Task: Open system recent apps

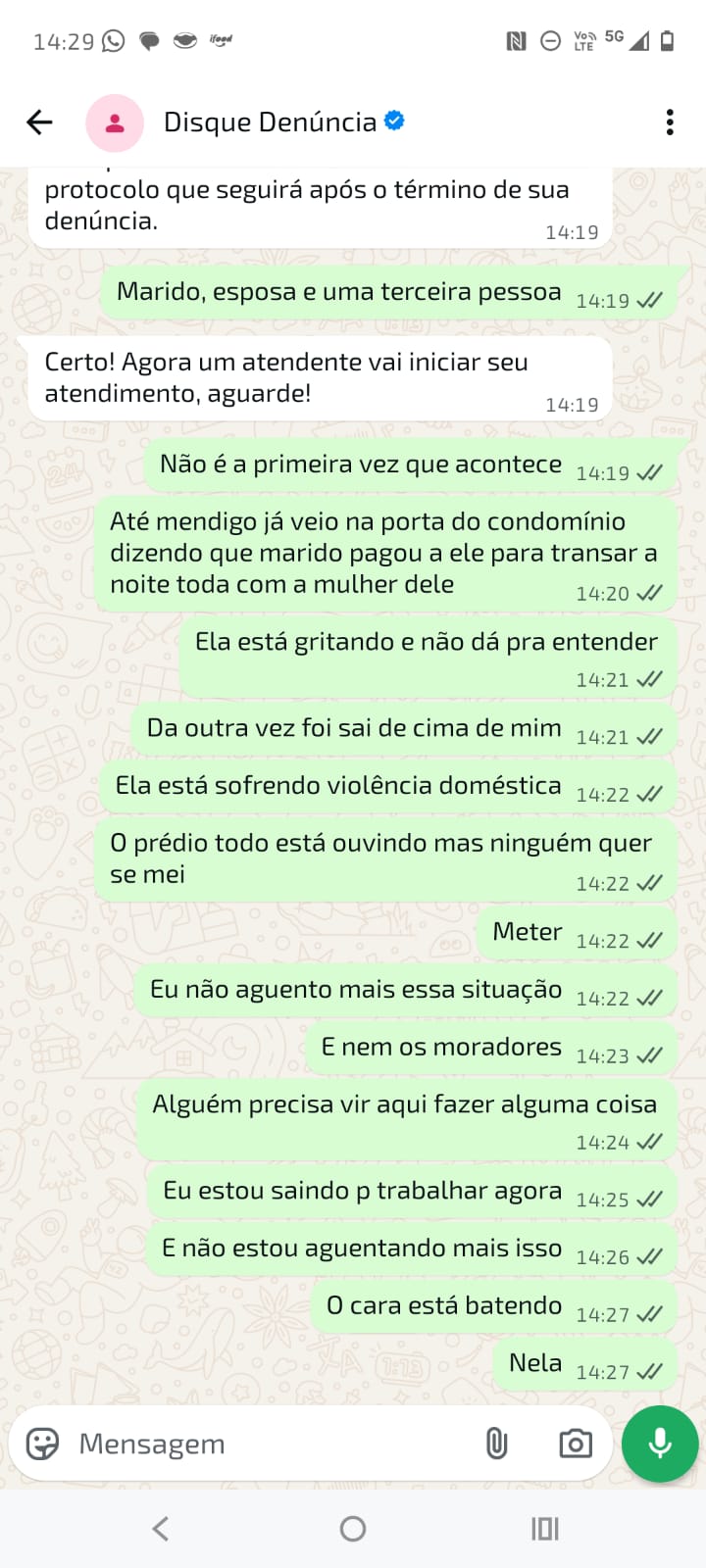Action: [x=544, y=1529]
